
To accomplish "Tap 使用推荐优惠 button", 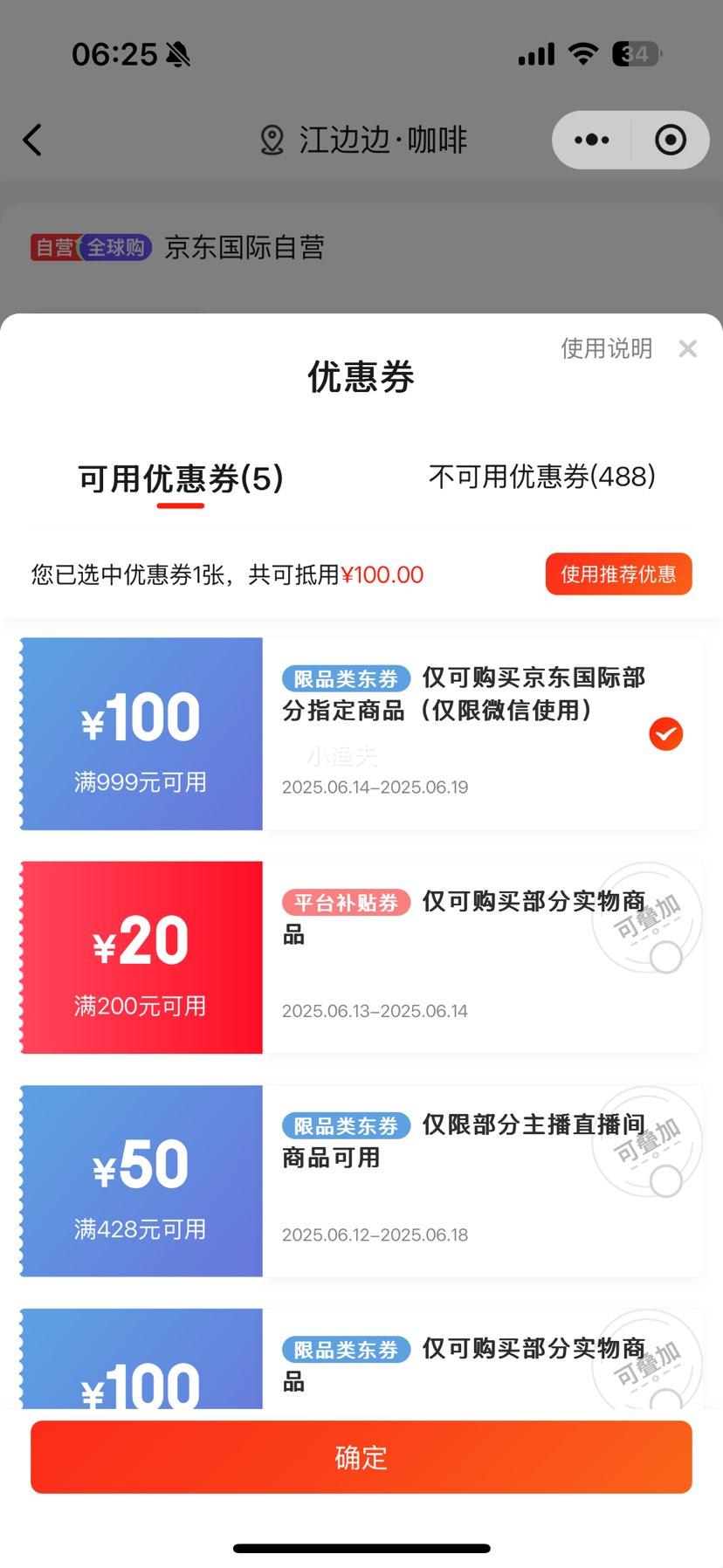I will tap(618, 574).
